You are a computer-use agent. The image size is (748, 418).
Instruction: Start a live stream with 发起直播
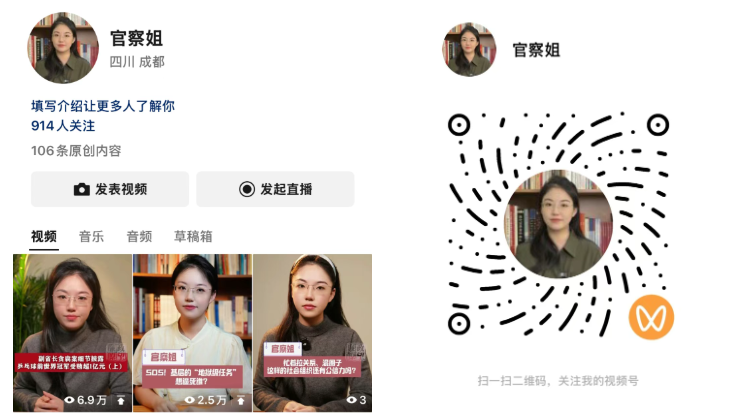[x=275, y=189]
